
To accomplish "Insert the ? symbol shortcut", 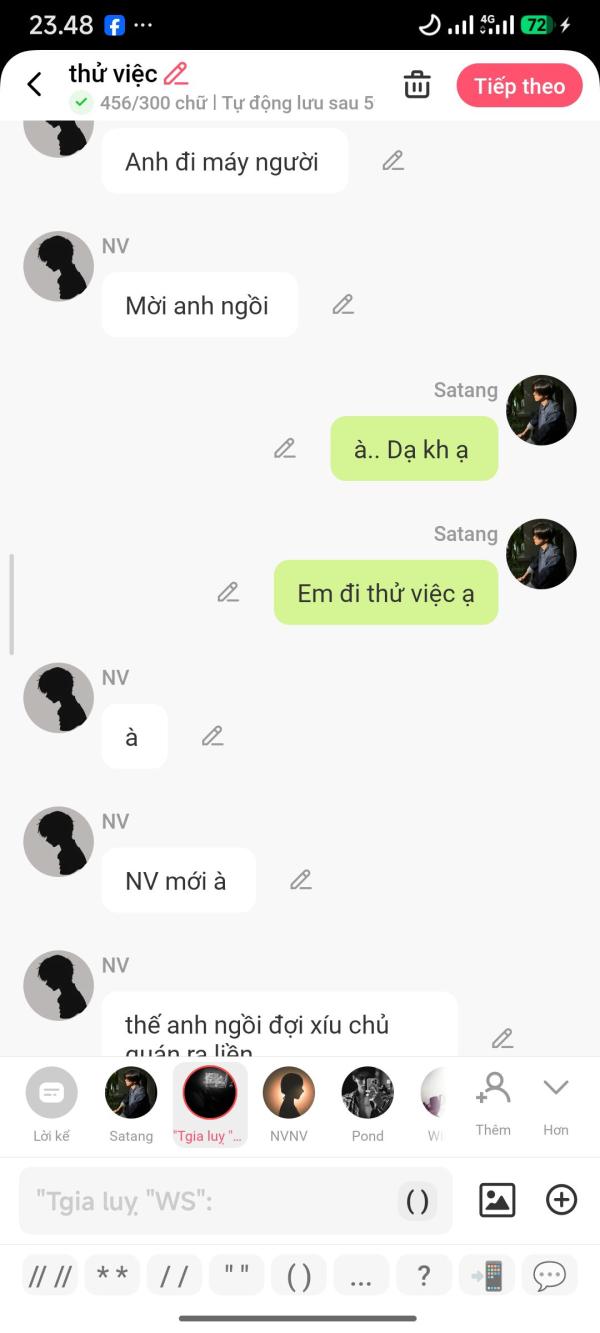I will point(424,1275).
